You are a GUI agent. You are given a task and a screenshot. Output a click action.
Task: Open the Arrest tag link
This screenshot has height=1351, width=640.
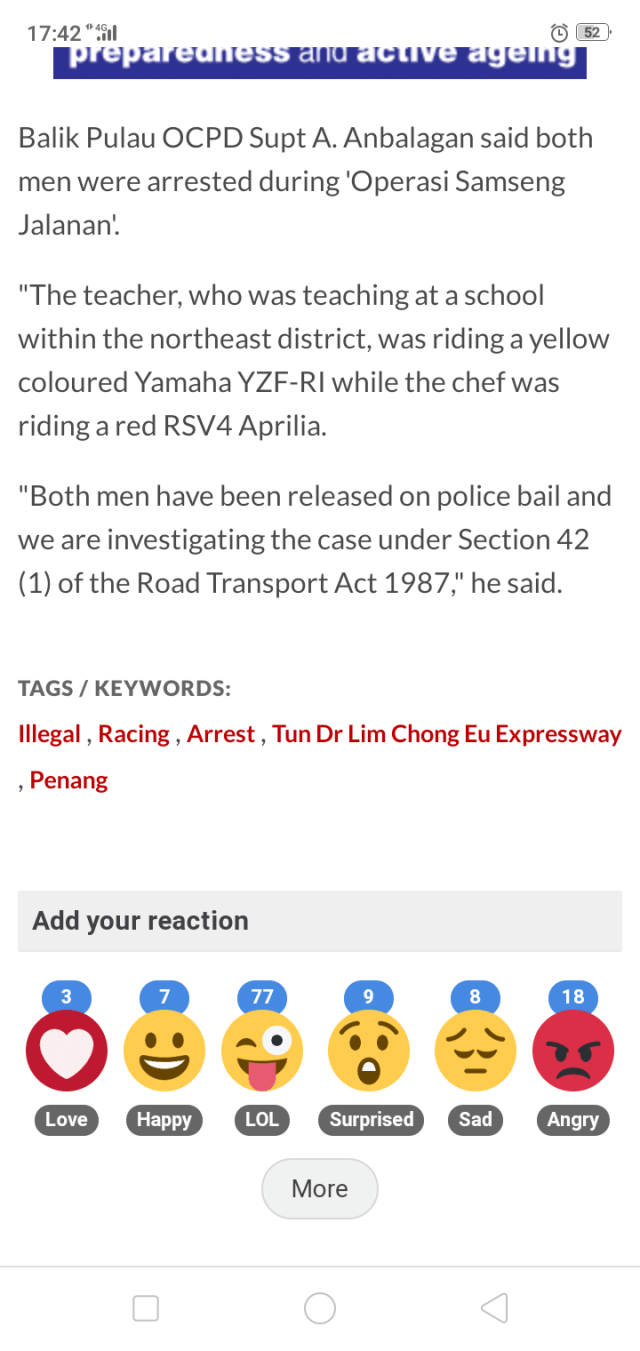pyautogui.click(x=221, y=734)
